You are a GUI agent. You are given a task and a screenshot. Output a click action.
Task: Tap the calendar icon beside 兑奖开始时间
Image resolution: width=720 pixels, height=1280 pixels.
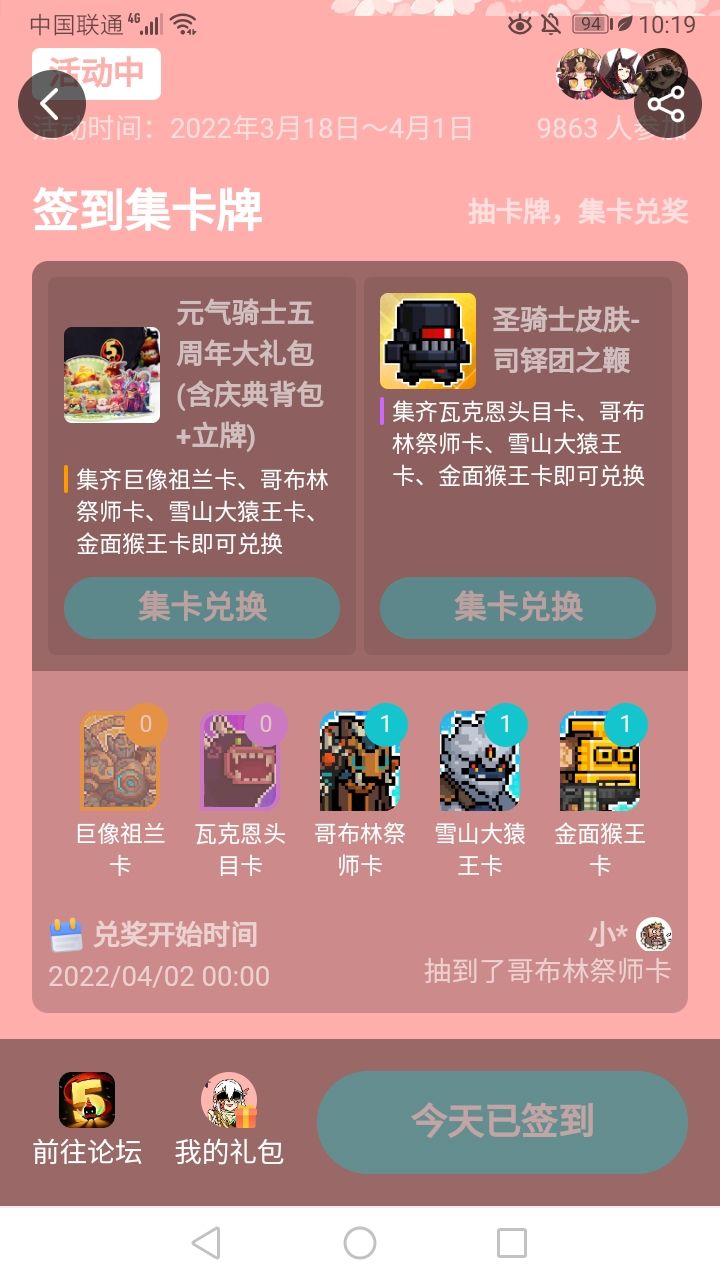tap(66, 937)
